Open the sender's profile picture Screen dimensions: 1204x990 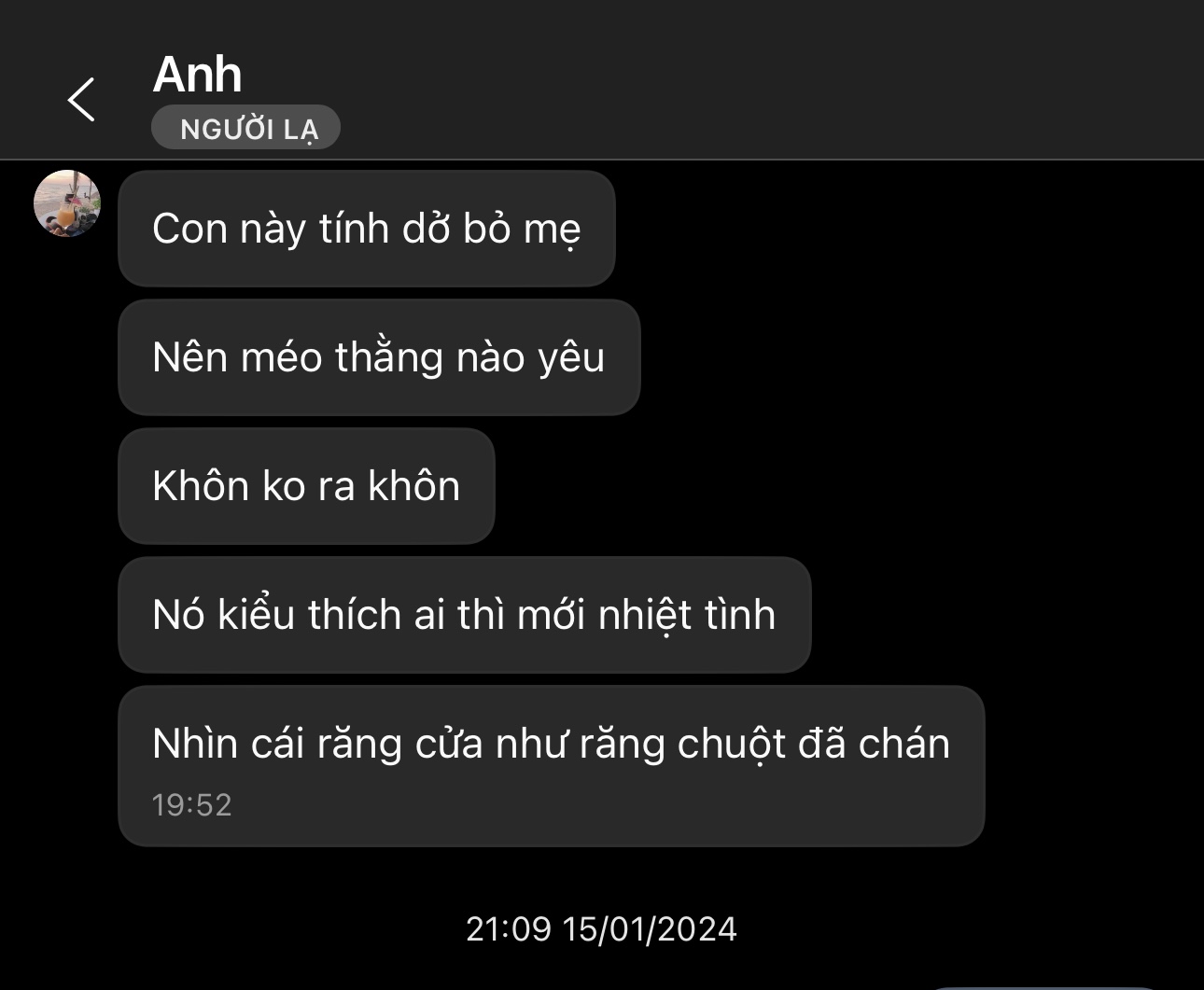(67, 203)
